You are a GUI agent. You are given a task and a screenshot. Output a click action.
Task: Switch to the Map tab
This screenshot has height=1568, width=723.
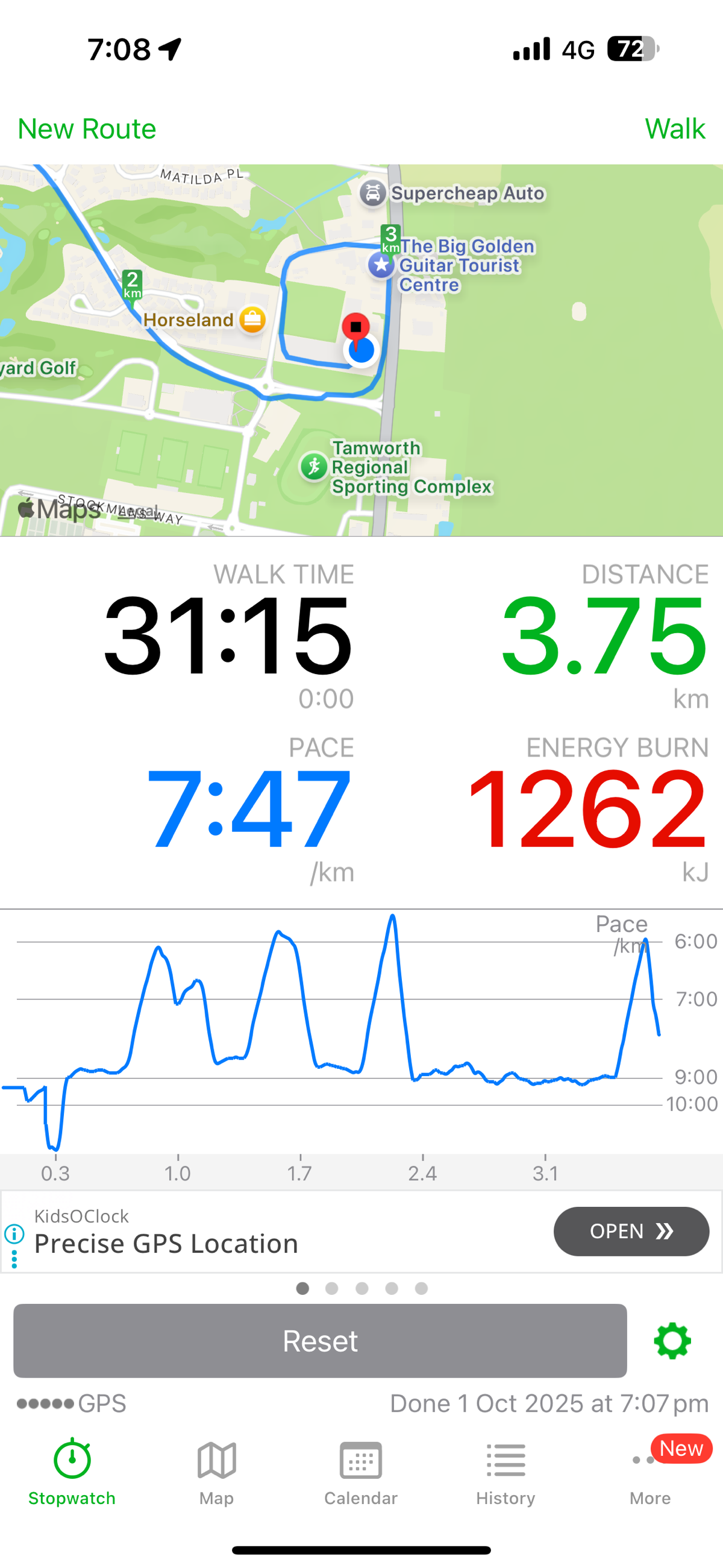pos(217,1472)
